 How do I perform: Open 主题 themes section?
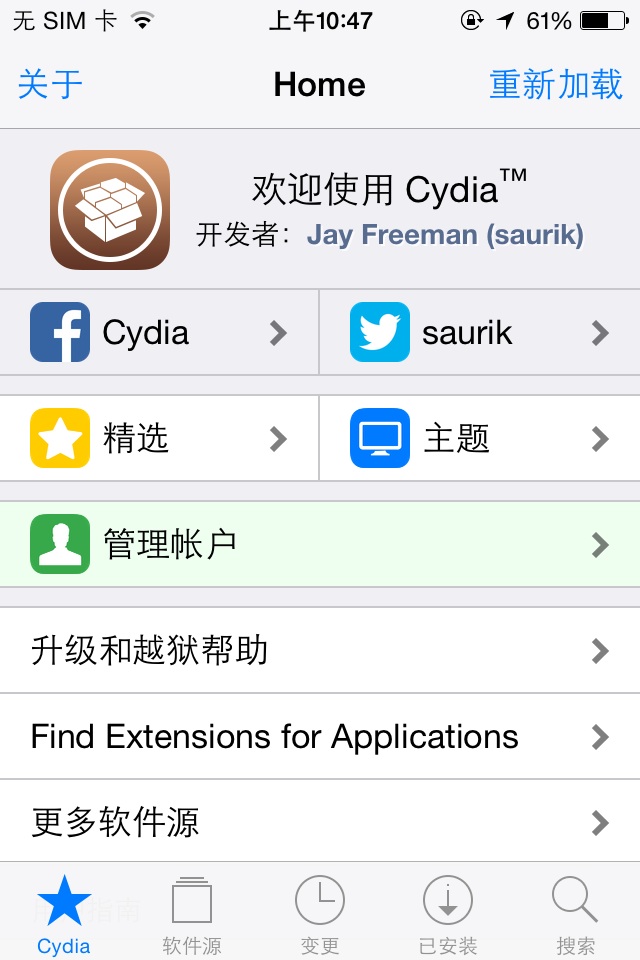click(x=480, y=438)
